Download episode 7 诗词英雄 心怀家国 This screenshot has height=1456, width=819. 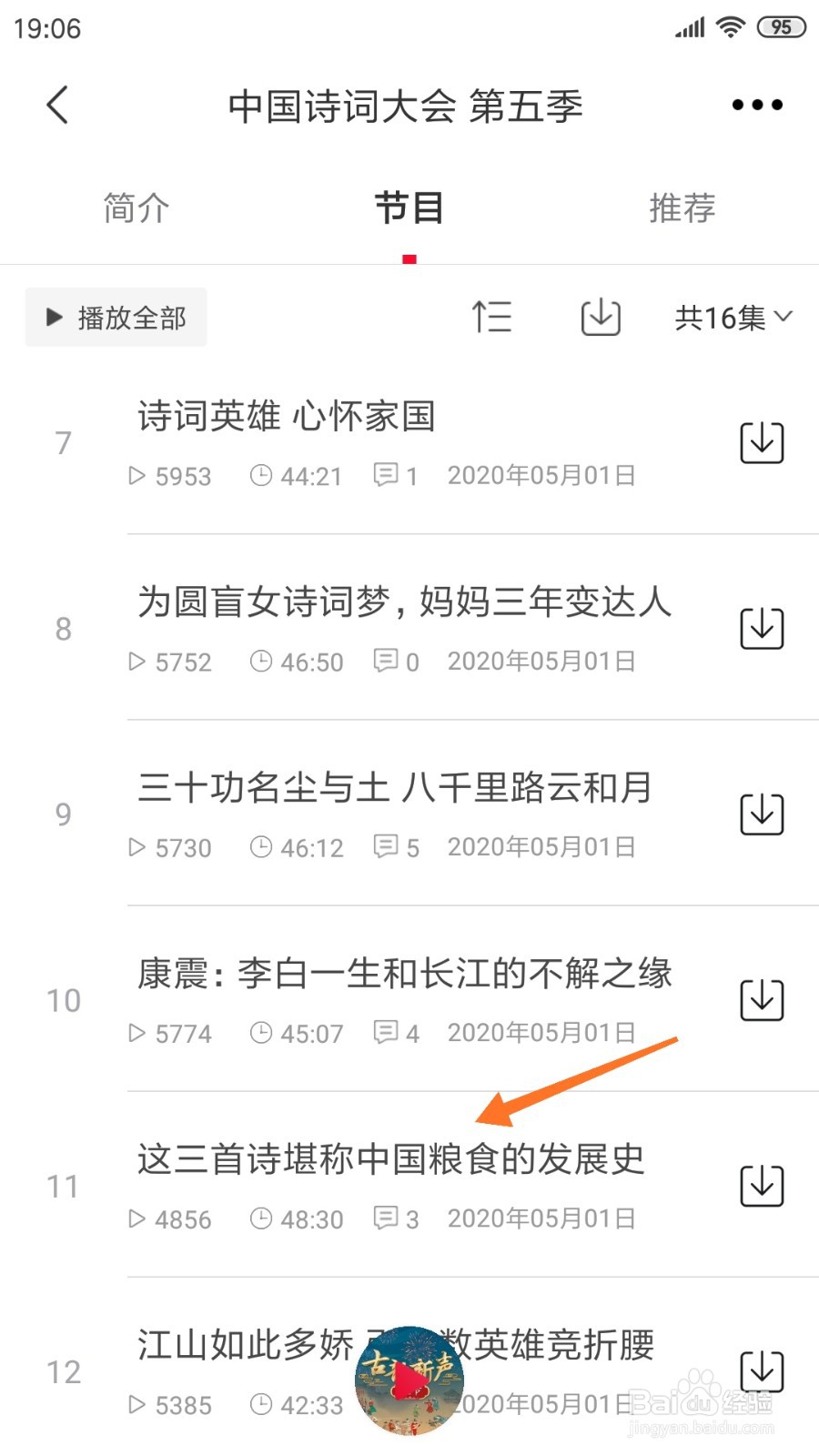tap(762, 442)
